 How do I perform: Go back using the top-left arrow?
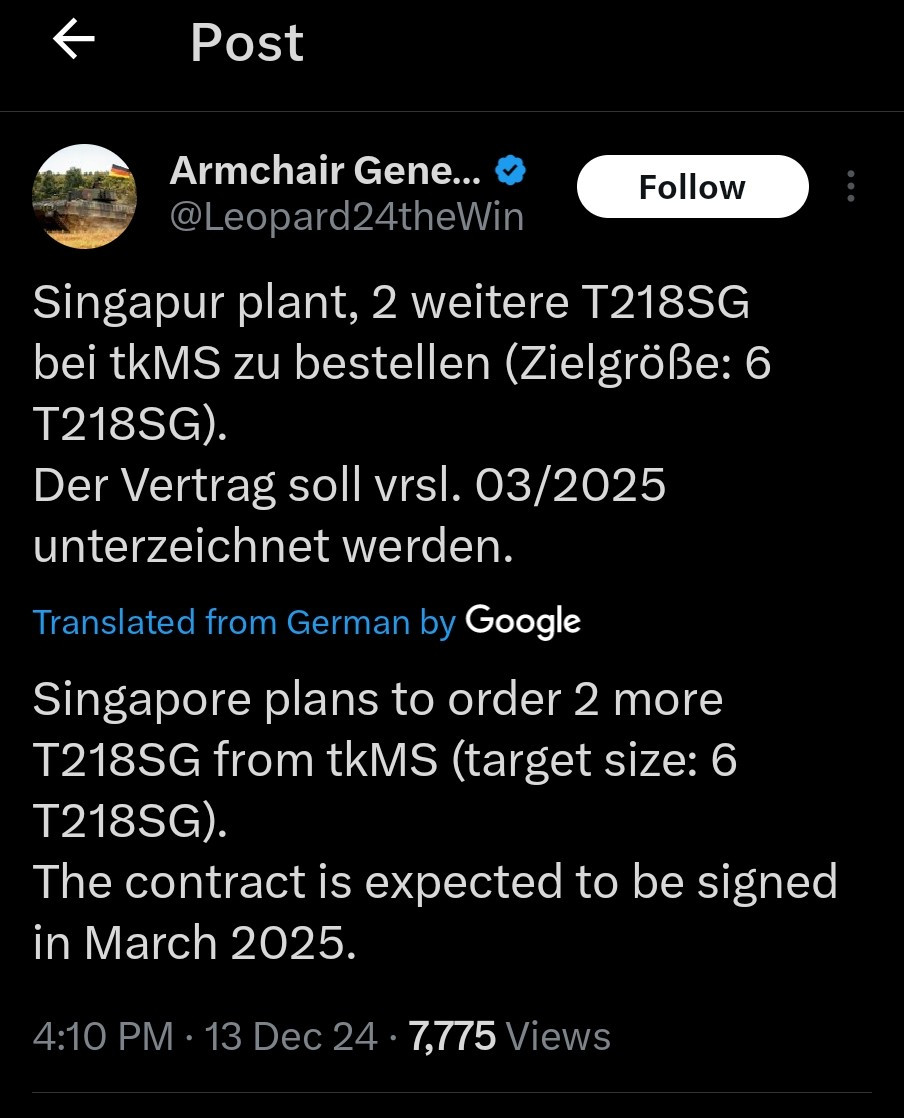click(74, 39)
